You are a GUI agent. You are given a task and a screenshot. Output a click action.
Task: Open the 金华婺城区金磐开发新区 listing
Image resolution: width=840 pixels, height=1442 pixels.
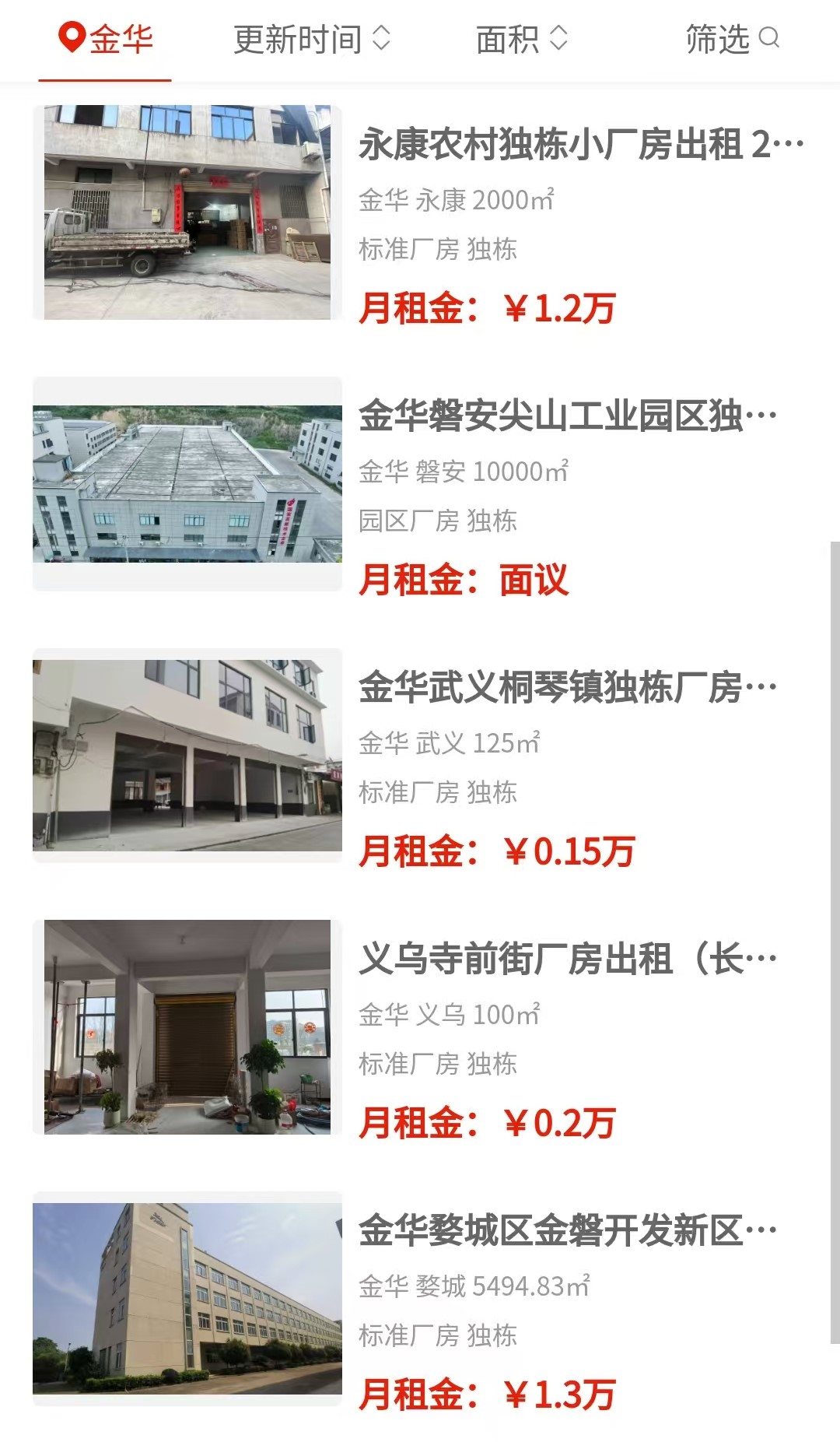[567, 1231]
